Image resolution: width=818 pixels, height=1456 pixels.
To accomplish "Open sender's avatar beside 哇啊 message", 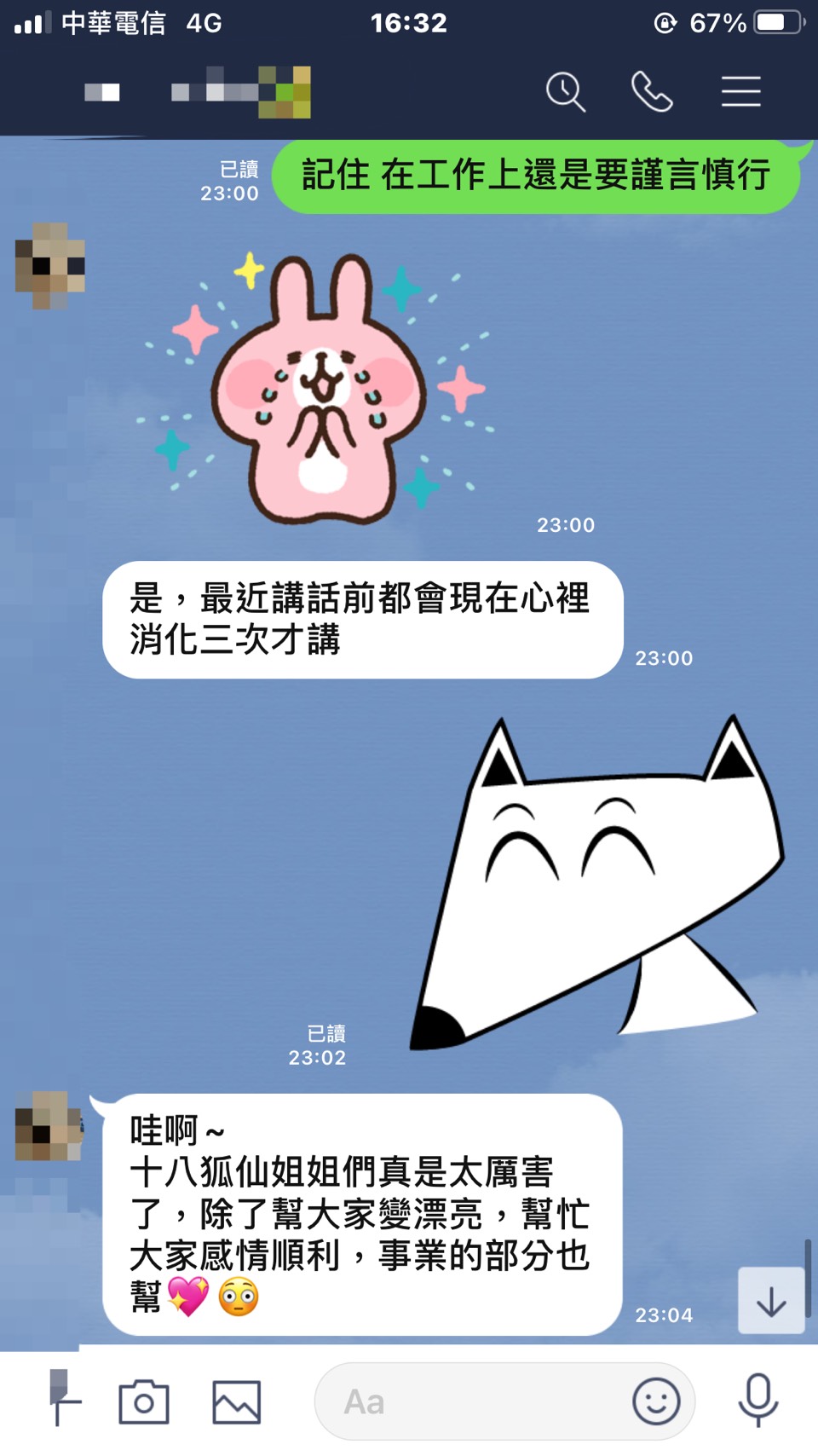I will point(49,1125).
